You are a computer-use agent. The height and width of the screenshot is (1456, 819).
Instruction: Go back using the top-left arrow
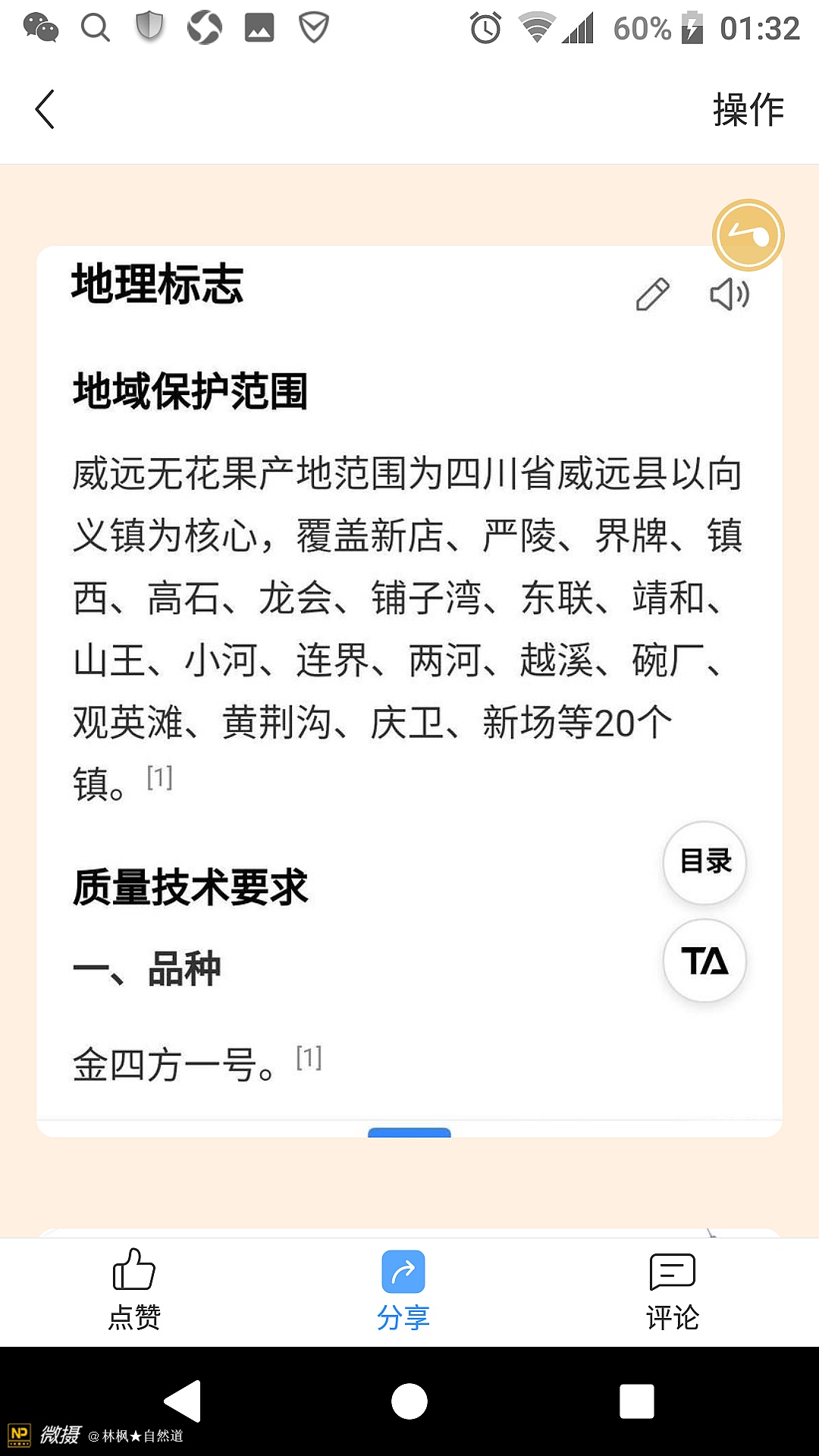point(45,109)
